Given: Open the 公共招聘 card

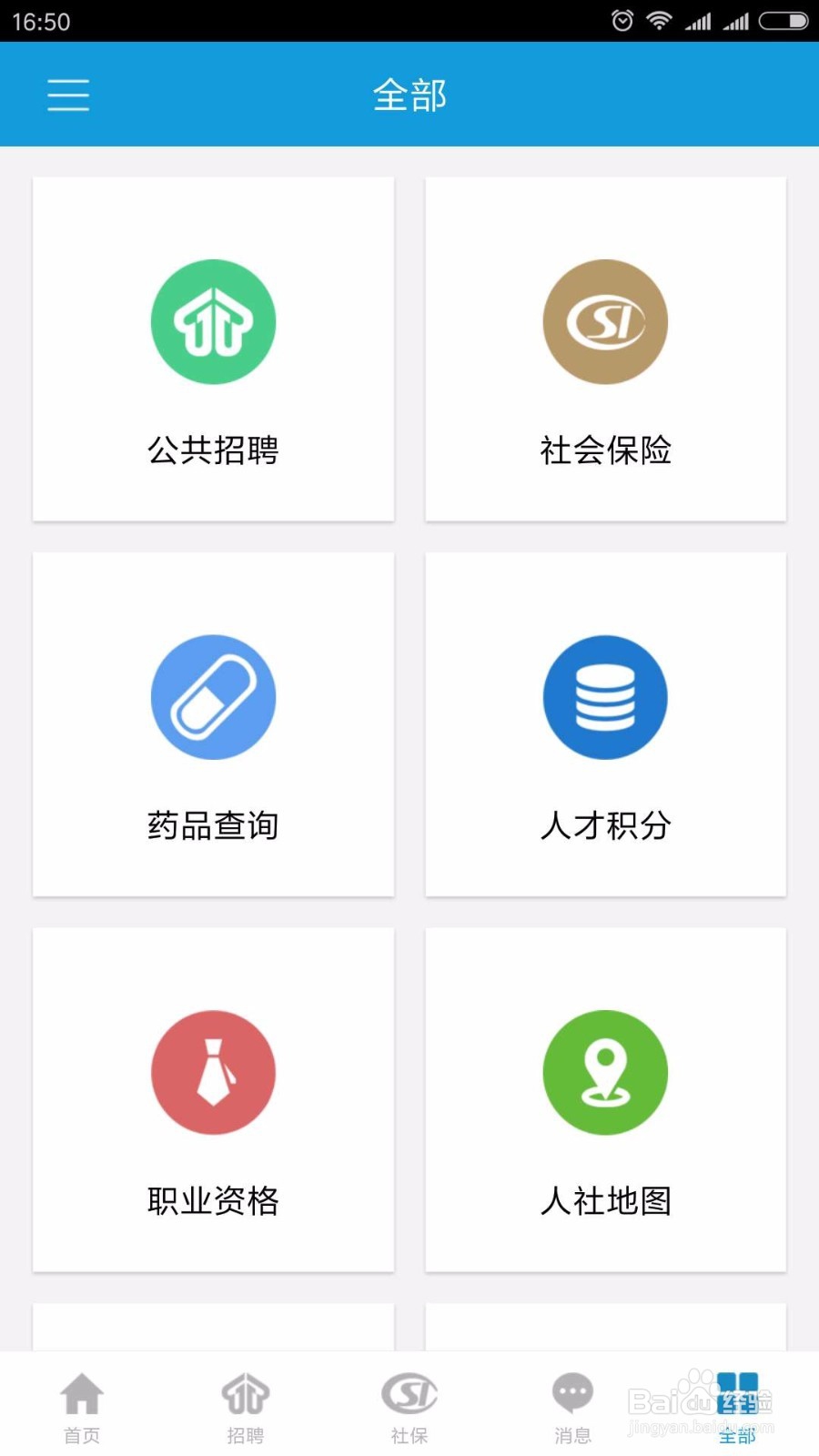Looking at the screenshot, I should click(213, 349).
